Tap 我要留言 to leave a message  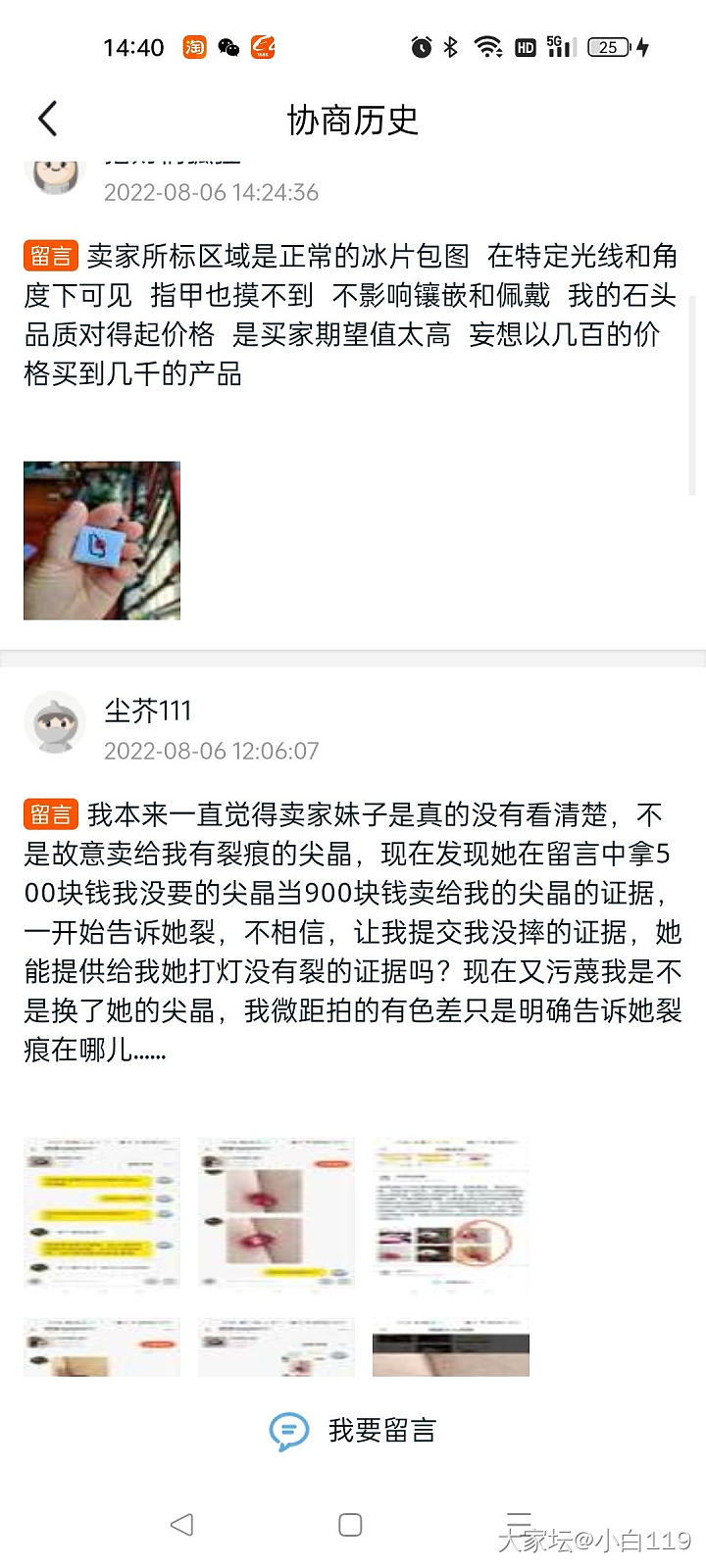tap(353, 1431)
